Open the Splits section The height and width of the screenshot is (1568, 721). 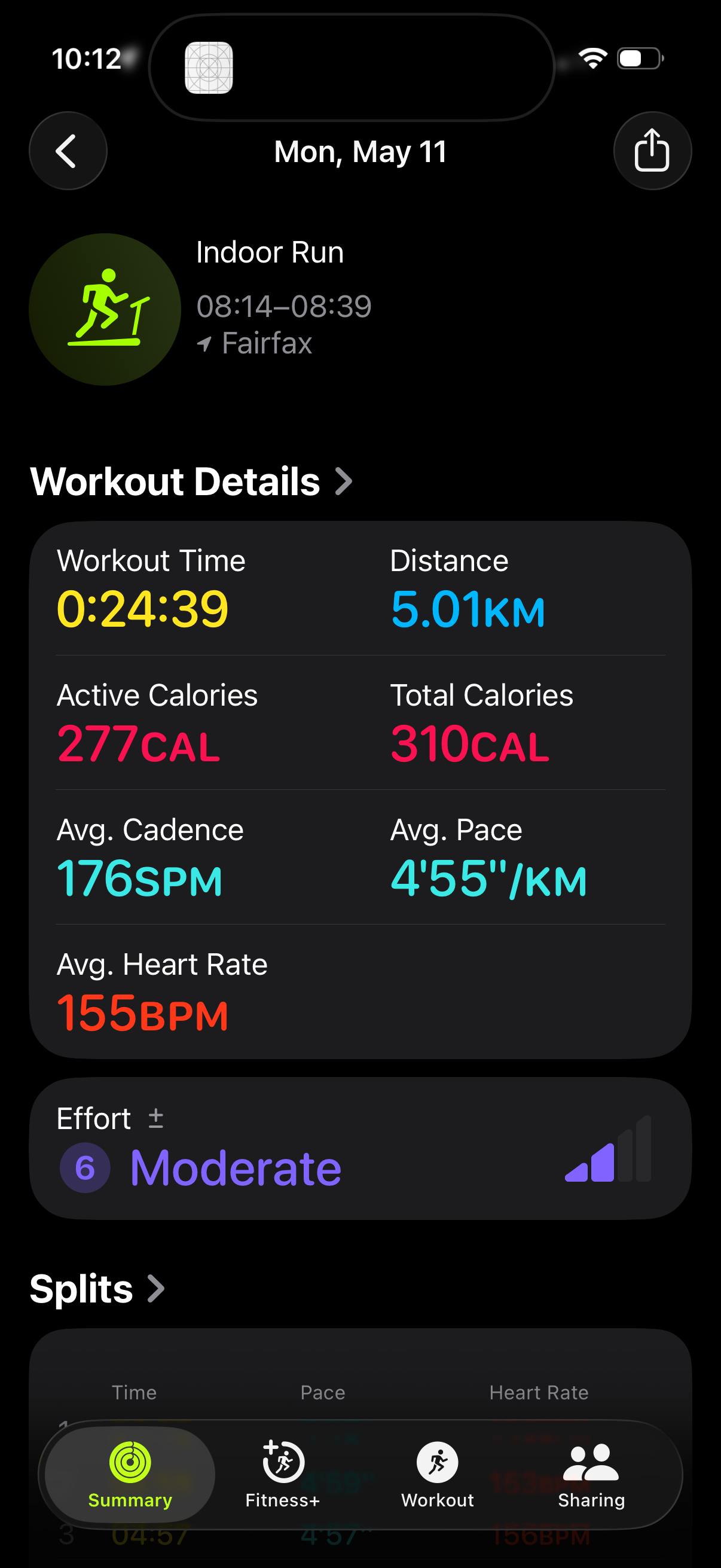97,1288
